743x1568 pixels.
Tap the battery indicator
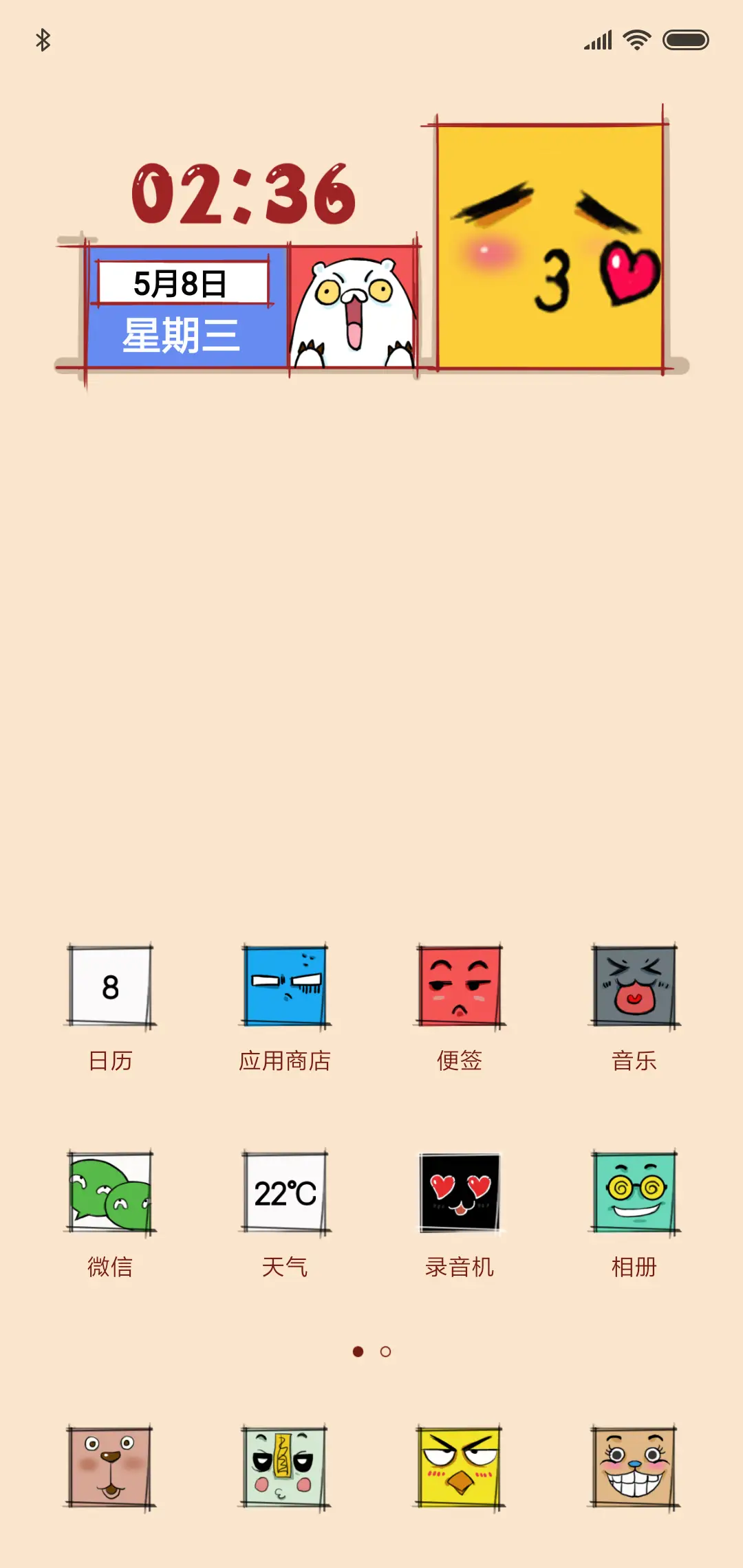click(687, 39)
